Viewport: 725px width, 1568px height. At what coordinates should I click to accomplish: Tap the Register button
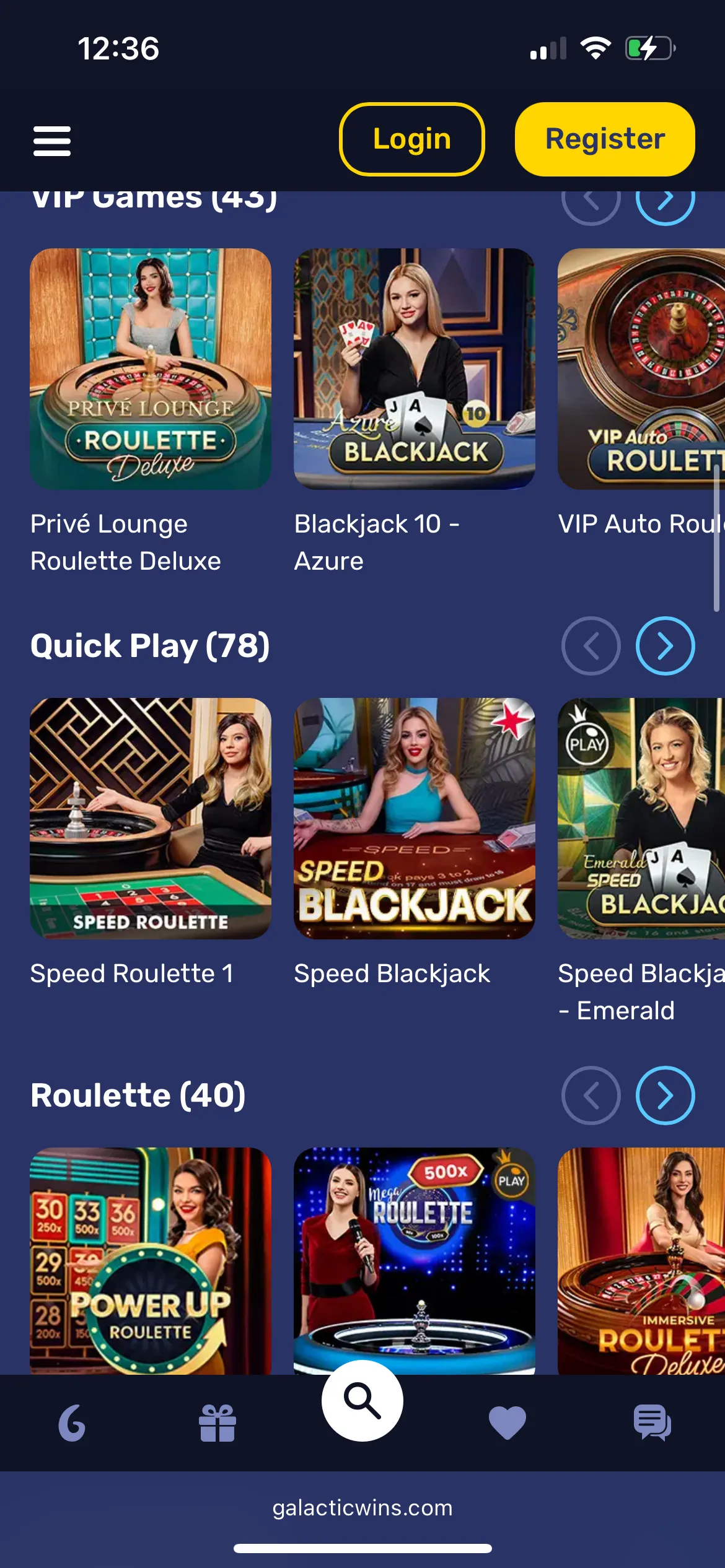click(604, 139)
